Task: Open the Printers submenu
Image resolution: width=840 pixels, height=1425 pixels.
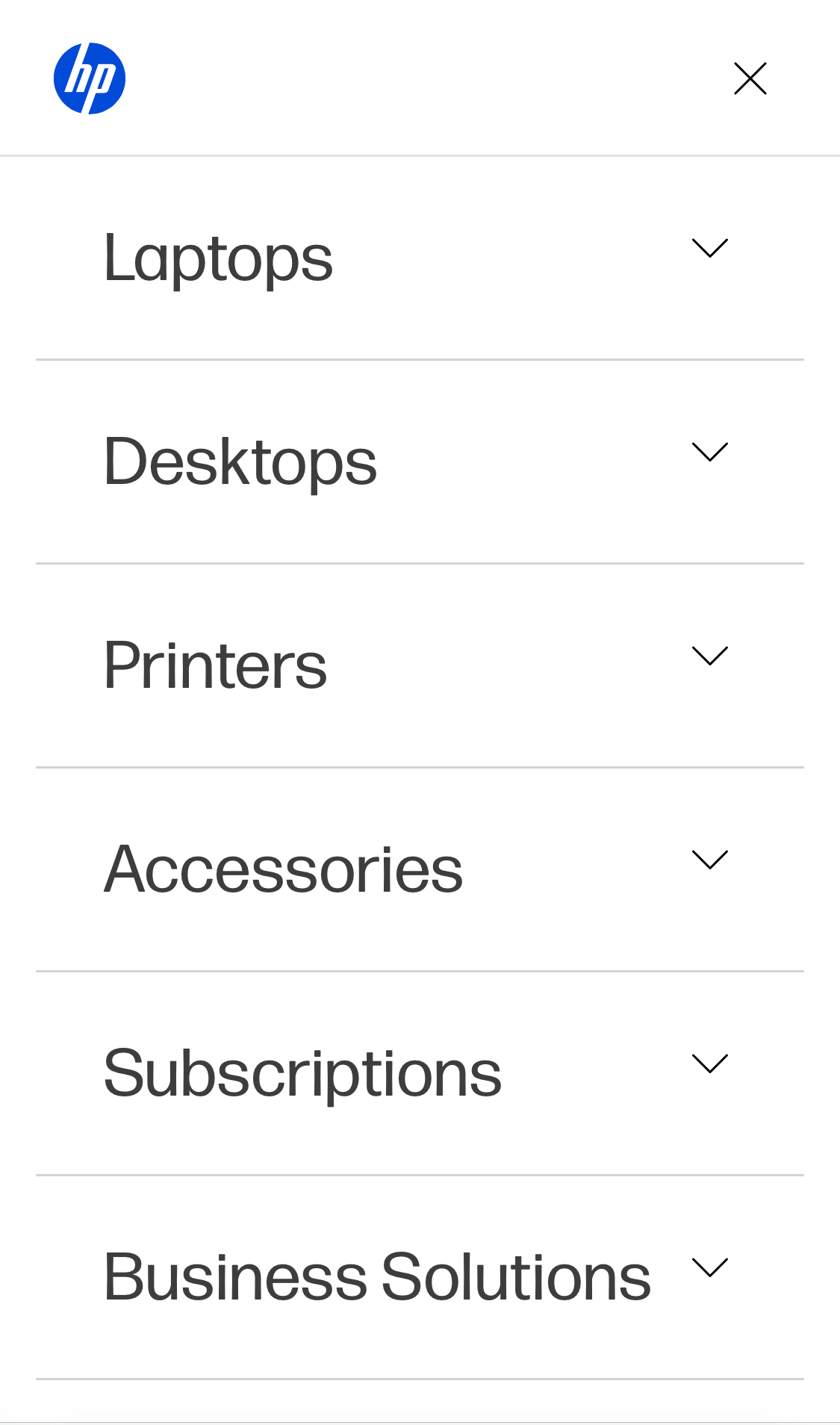Action: (x=709, y=656)
